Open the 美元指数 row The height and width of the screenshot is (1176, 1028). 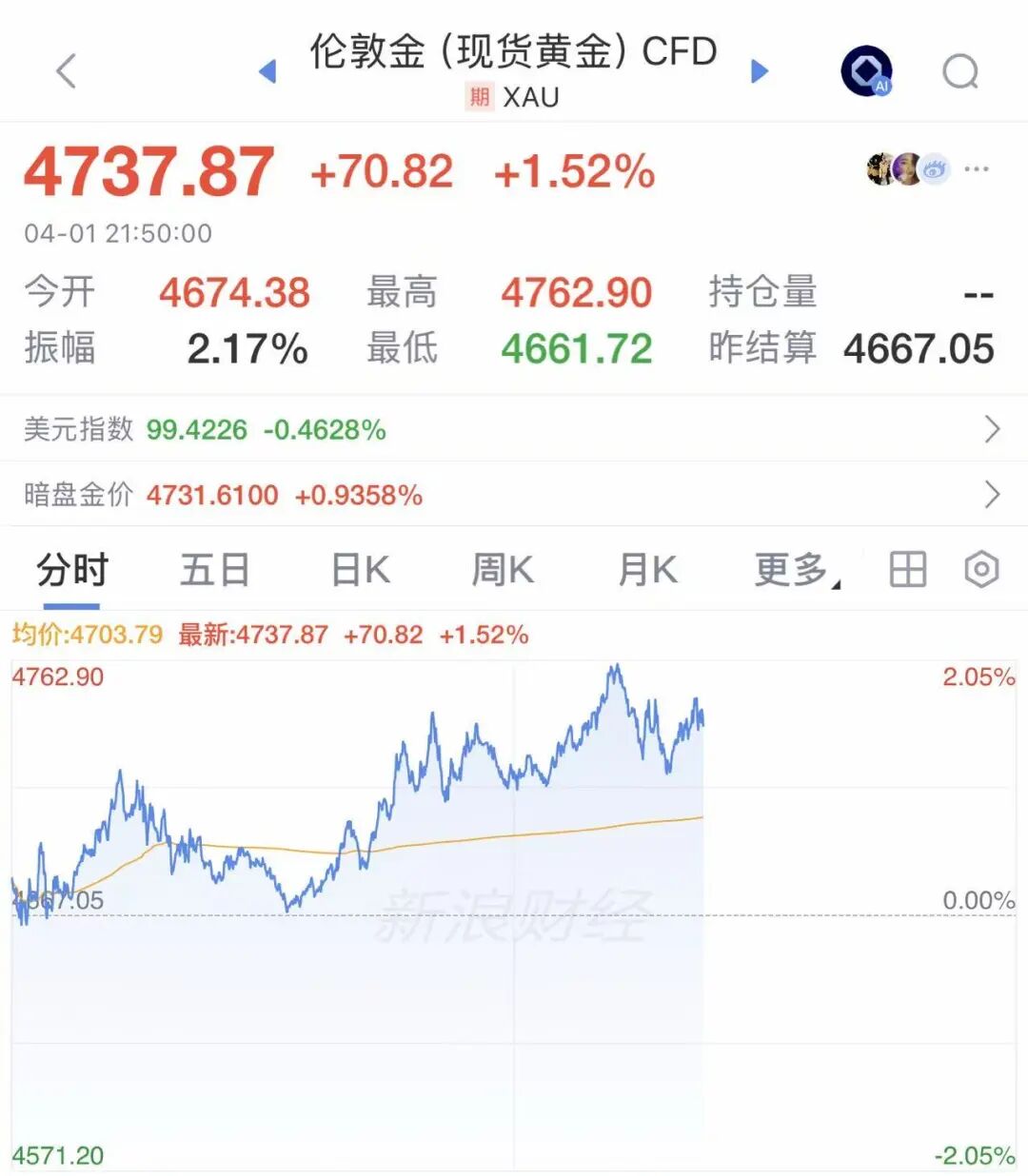514,429
